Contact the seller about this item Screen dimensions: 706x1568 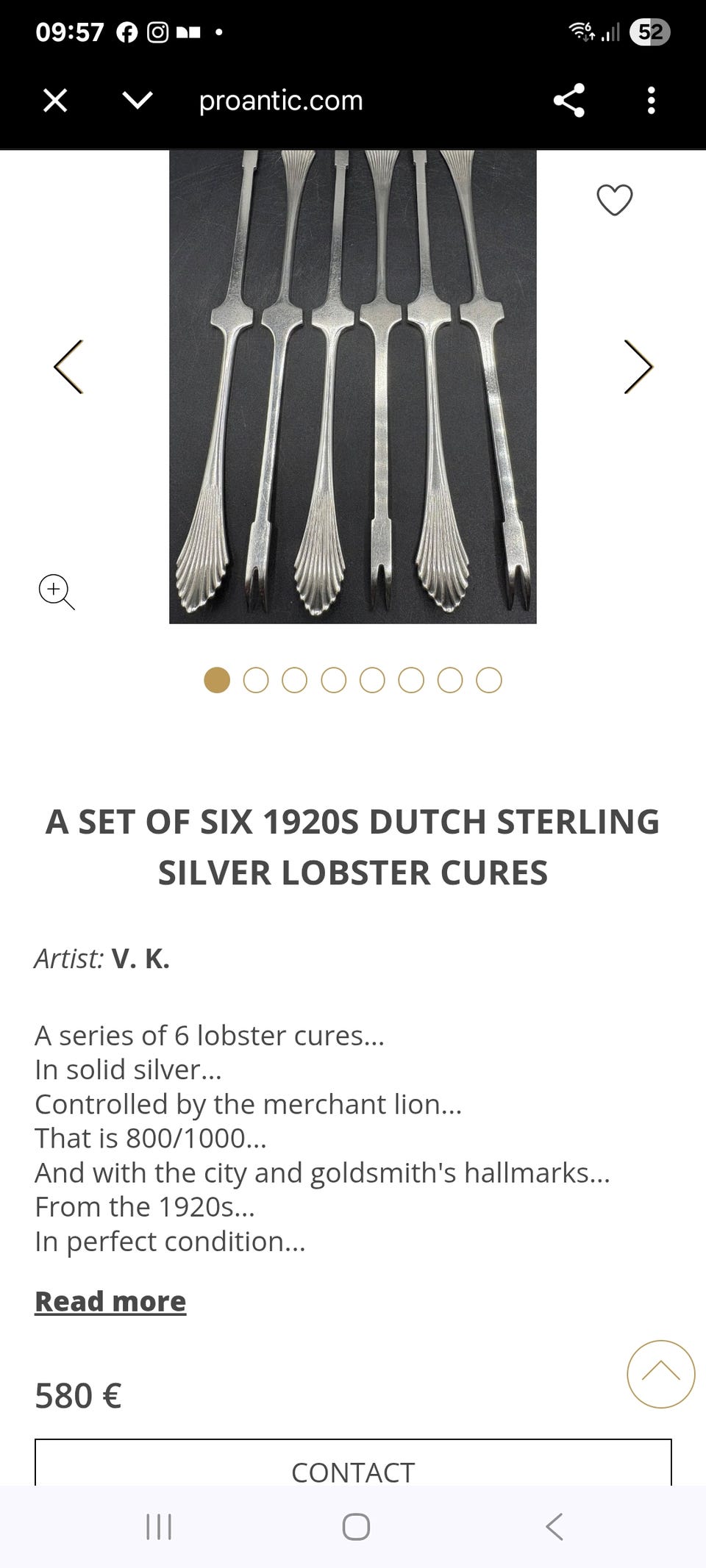pyautogui.click(x=353, y=1471)
